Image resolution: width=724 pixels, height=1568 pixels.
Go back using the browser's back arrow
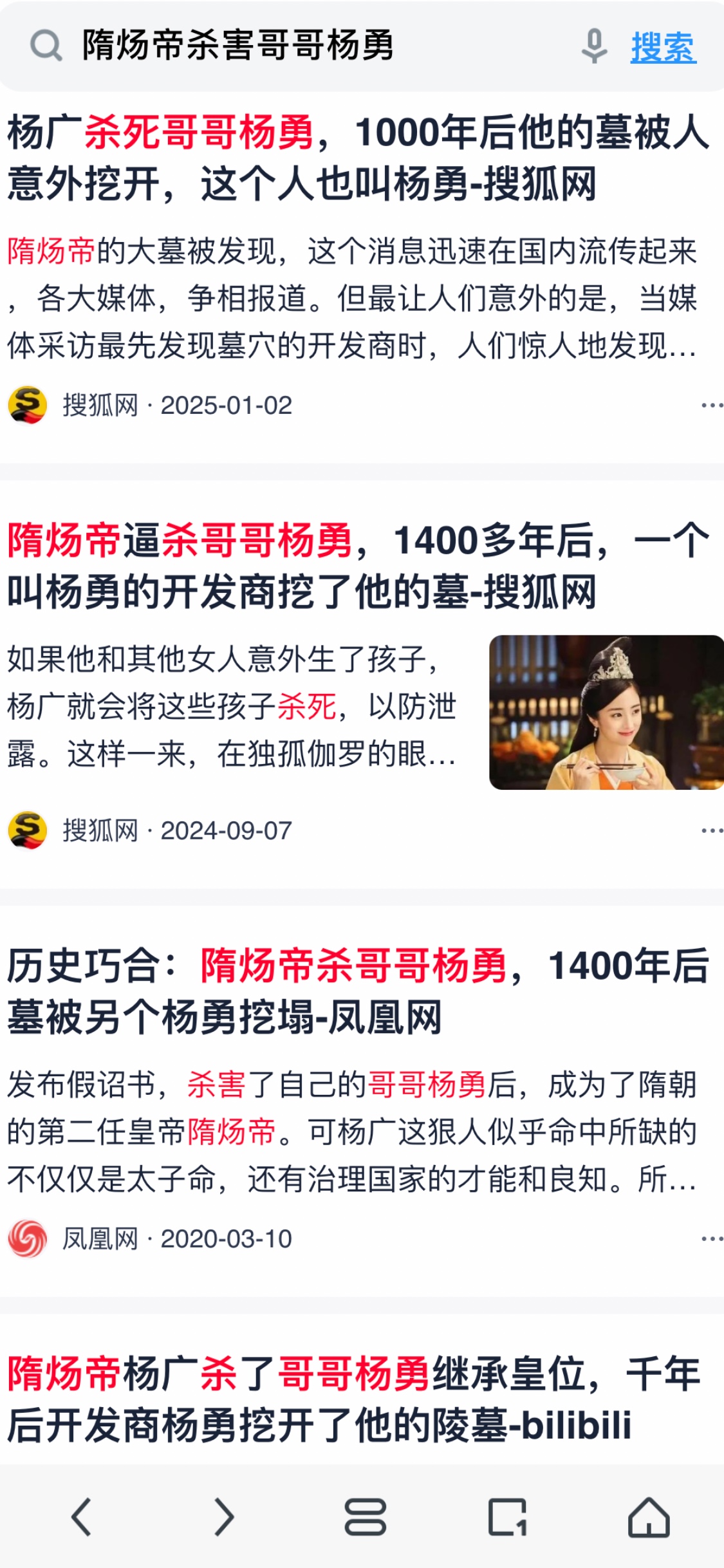(82, 1517)
